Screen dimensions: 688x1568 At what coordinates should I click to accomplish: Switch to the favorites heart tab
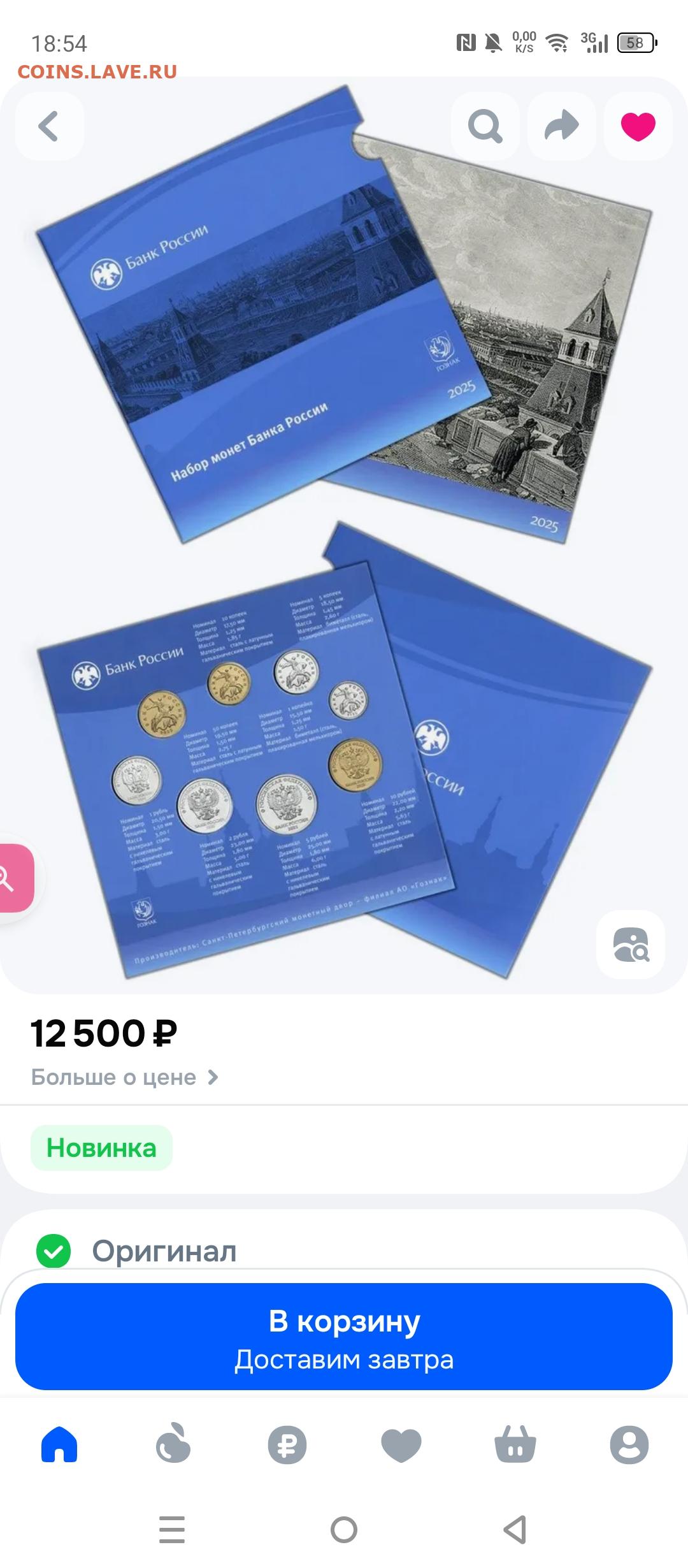click(401, 1445)
